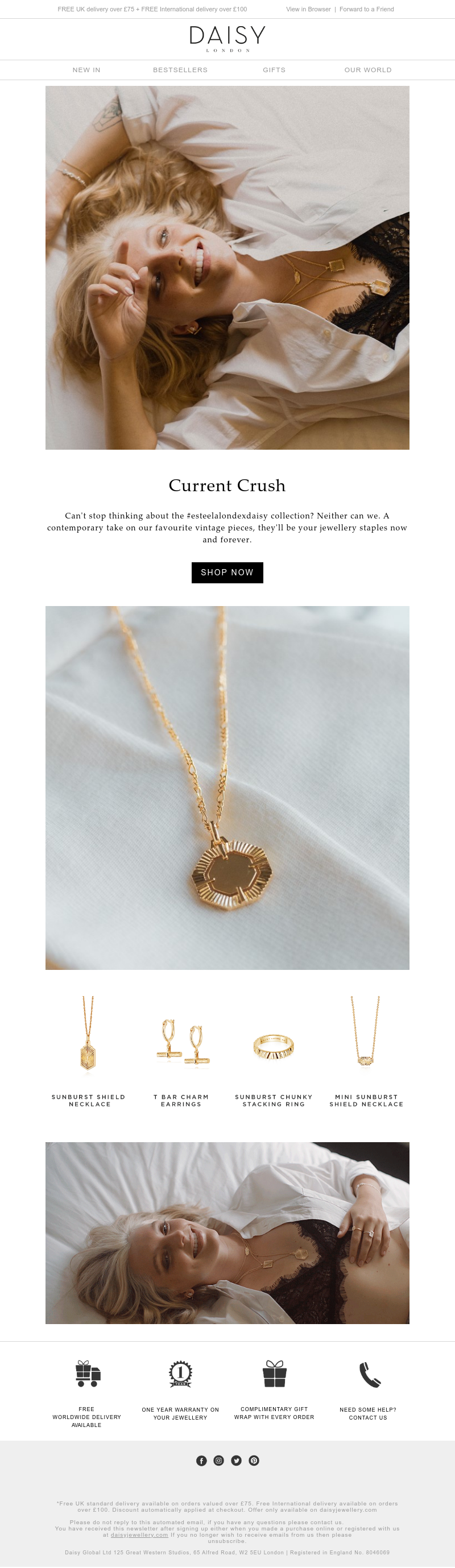Tap the SHOP NOW button
Image resolution: width=455 pixels, height=1568 pixels.
[x=227, y=572]
